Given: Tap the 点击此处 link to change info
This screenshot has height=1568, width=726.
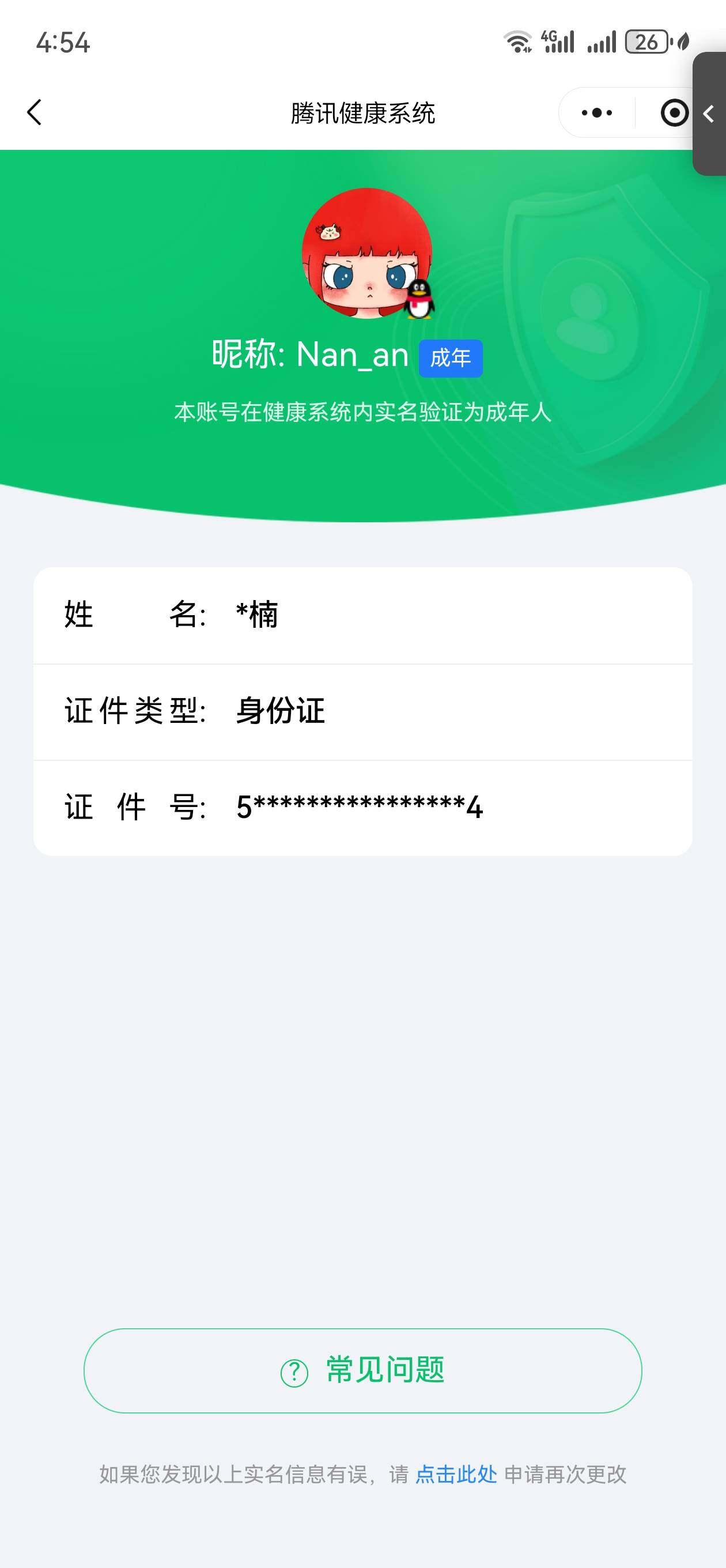Looking at the screenshot, I should 456,1474.
